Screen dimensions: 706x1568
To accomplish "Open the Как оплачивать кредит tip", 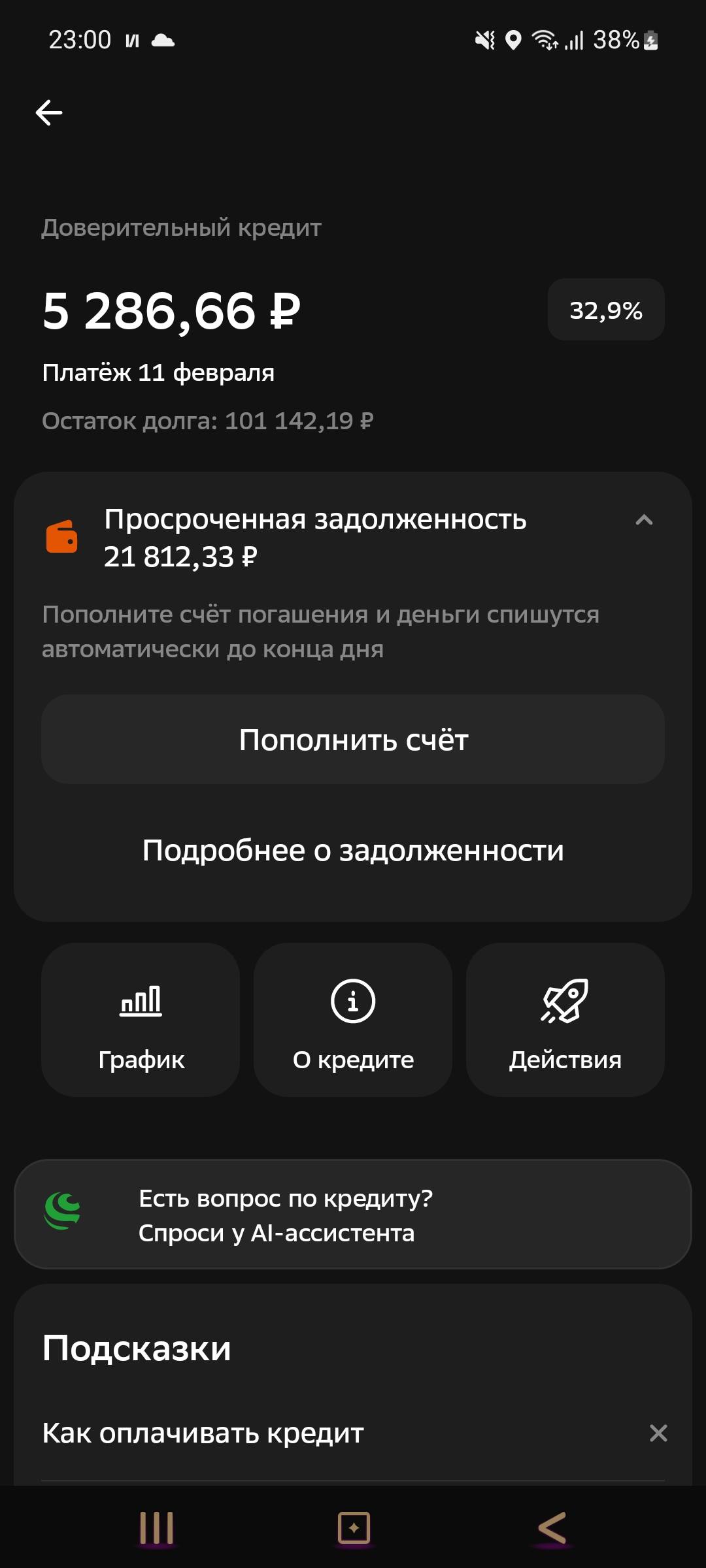I will pos(203,1432).
